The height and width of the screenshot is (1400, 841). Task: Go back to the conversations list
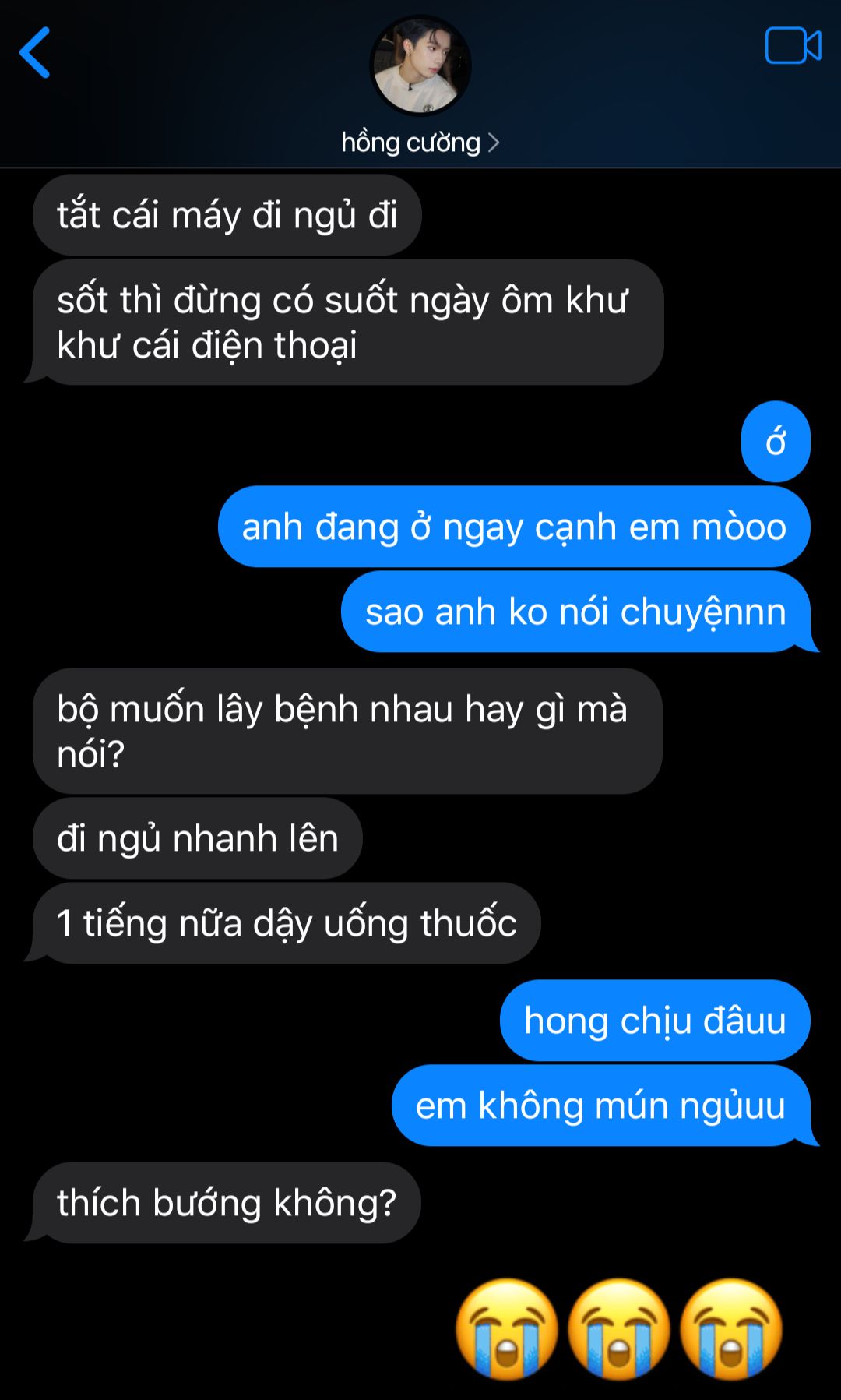tap(35, 53)
